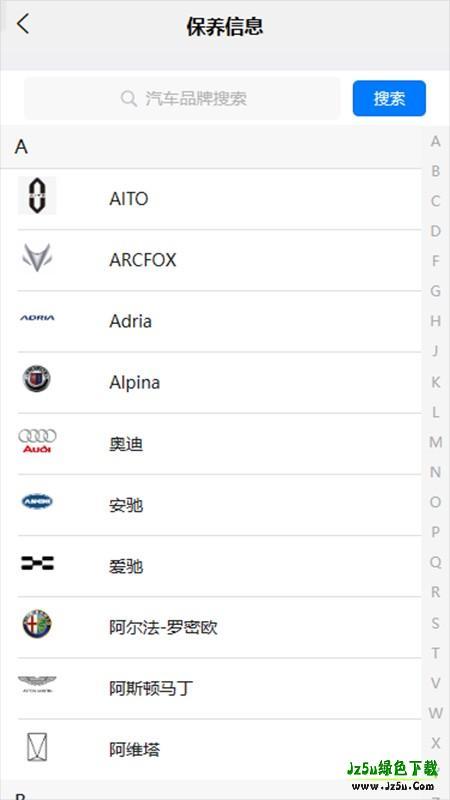Select 阿斯顿马丁 from the list
450x800 pixels.
[219, 689]
